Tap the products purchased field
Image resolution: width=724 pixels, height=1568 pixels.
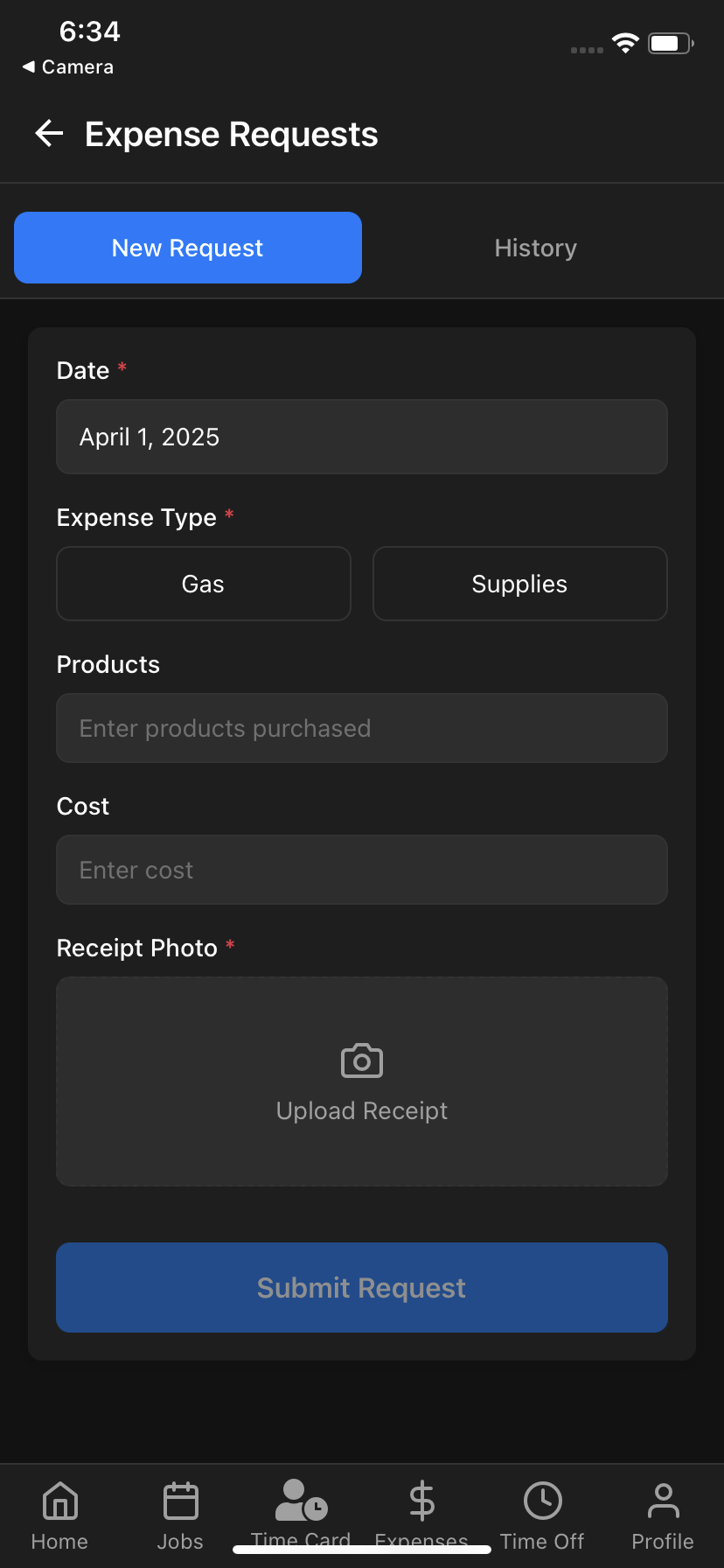pyautogui.click(x=362, y=728)
